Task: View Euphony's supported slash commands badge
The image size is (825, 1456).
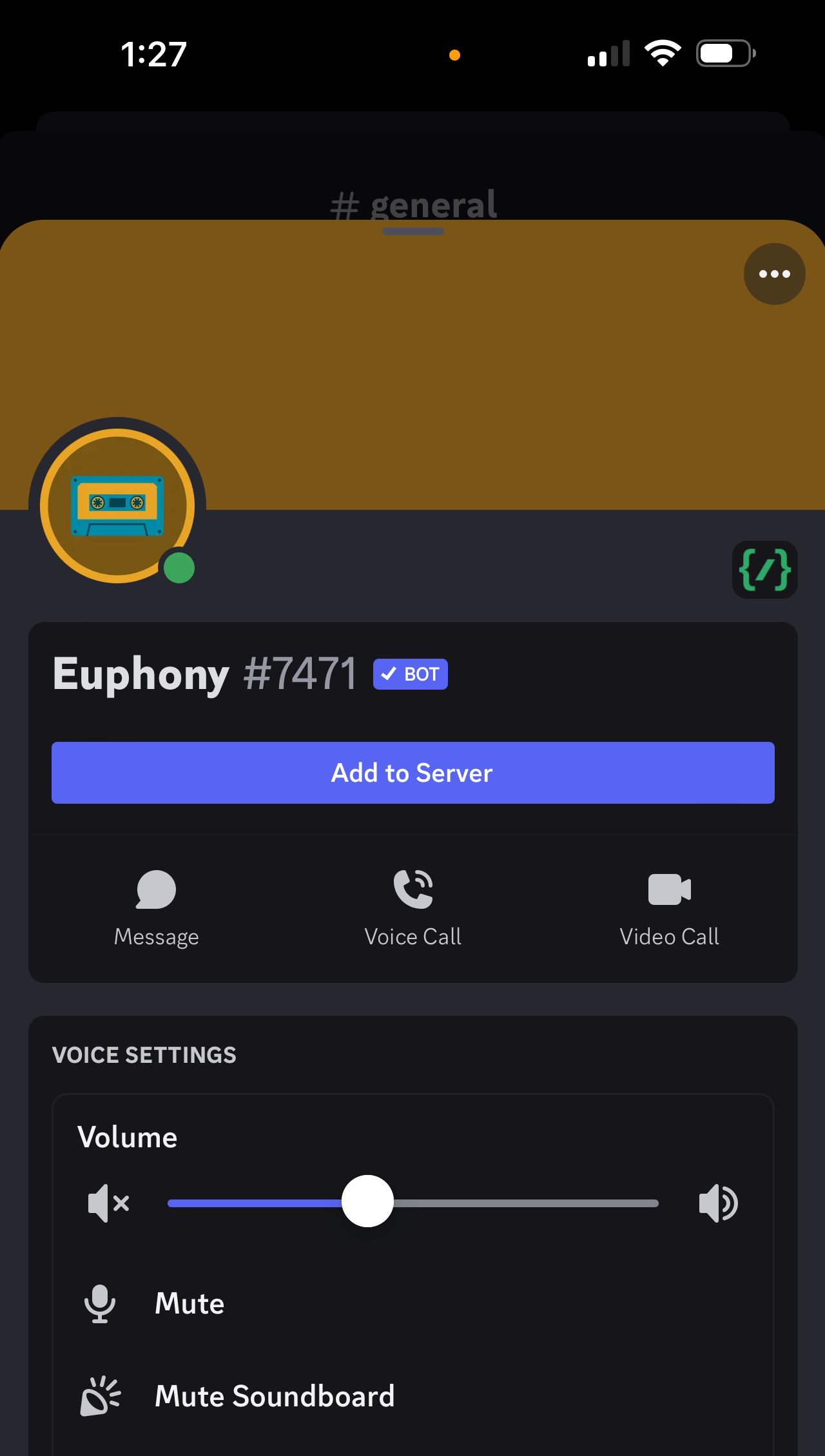Action: pyautogui.click(x=764, y=570)
